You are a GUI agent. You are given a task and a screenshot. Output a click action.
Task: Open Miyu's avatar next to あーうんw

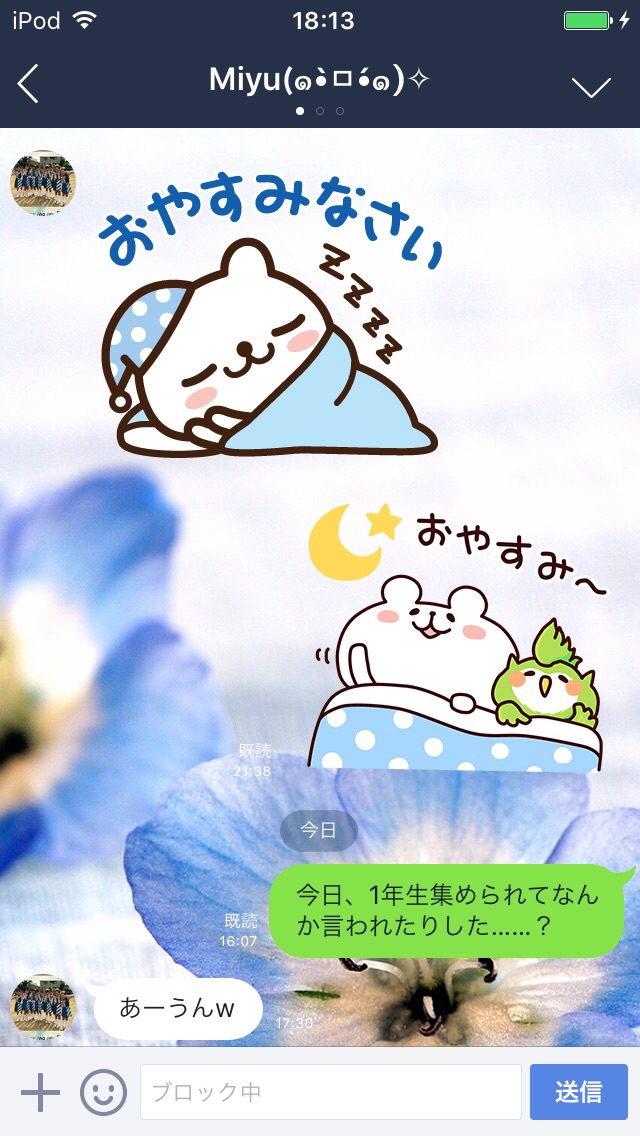(x=42, y=1007)
